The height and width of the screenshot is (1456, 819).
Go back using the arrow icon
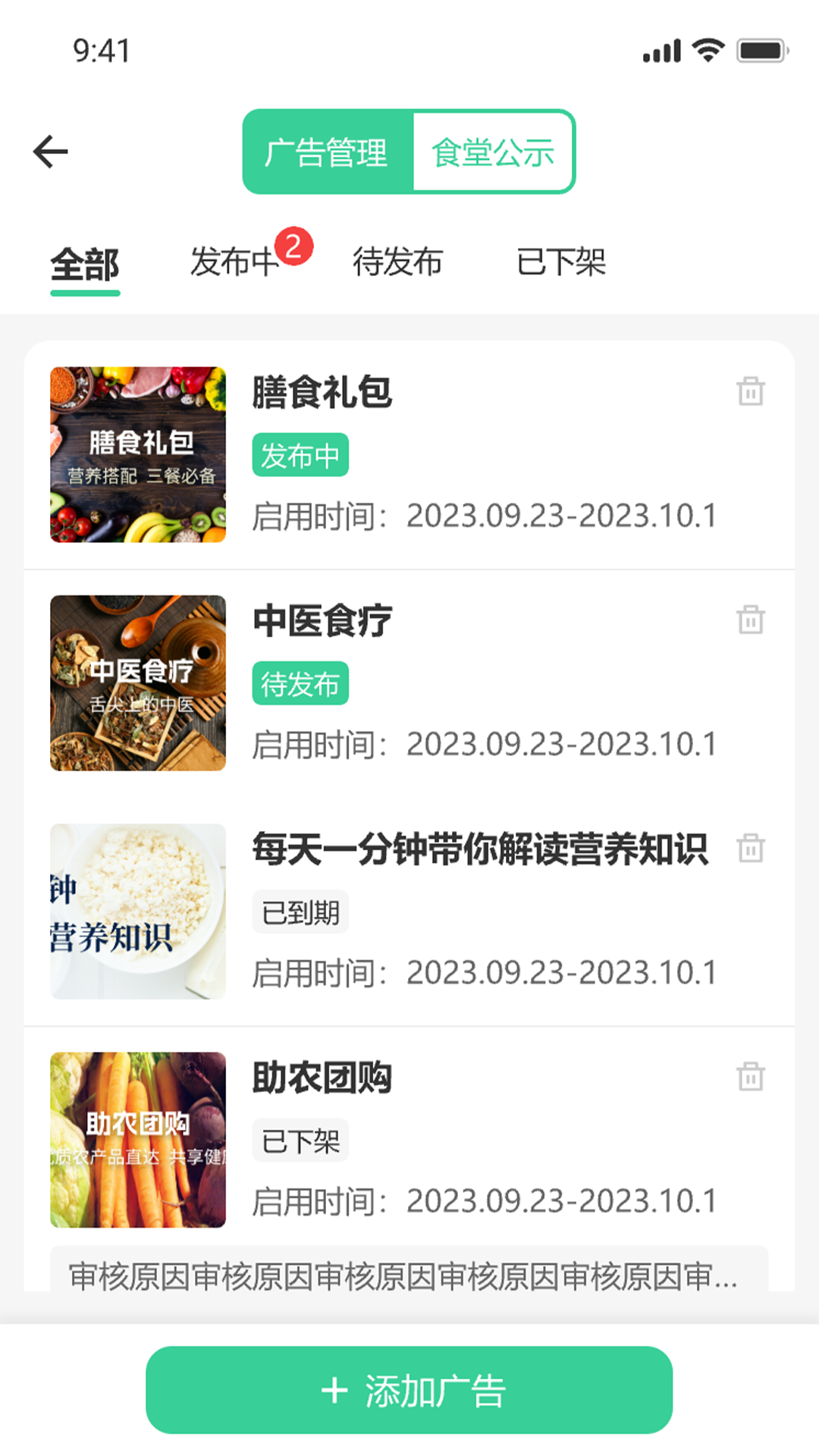pyautogui.click(x=51, y=152)
